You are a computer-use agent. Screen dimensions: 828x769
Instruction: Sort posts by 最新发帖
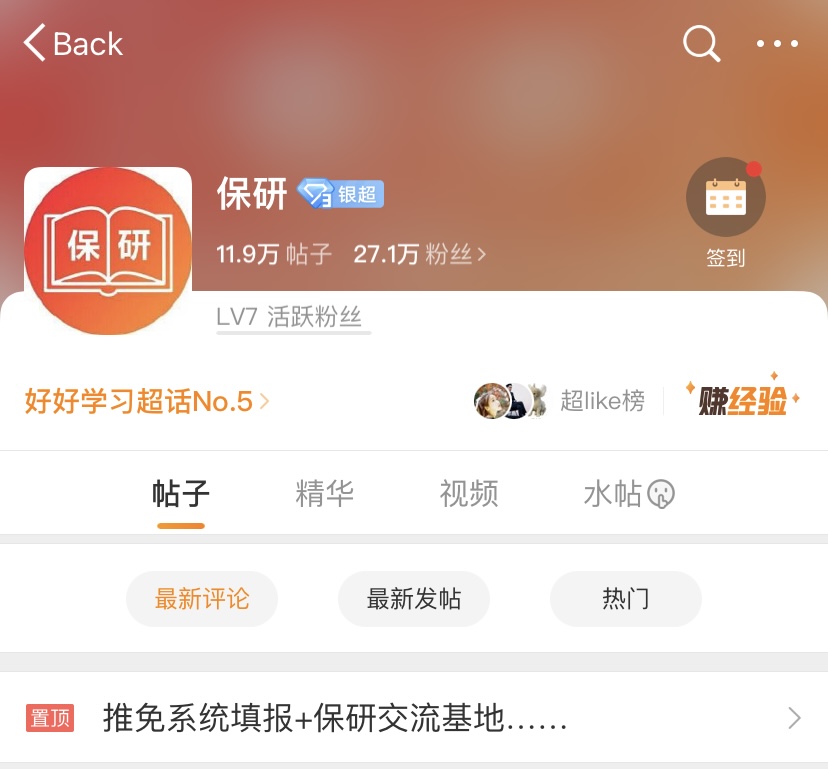(414, 599)
